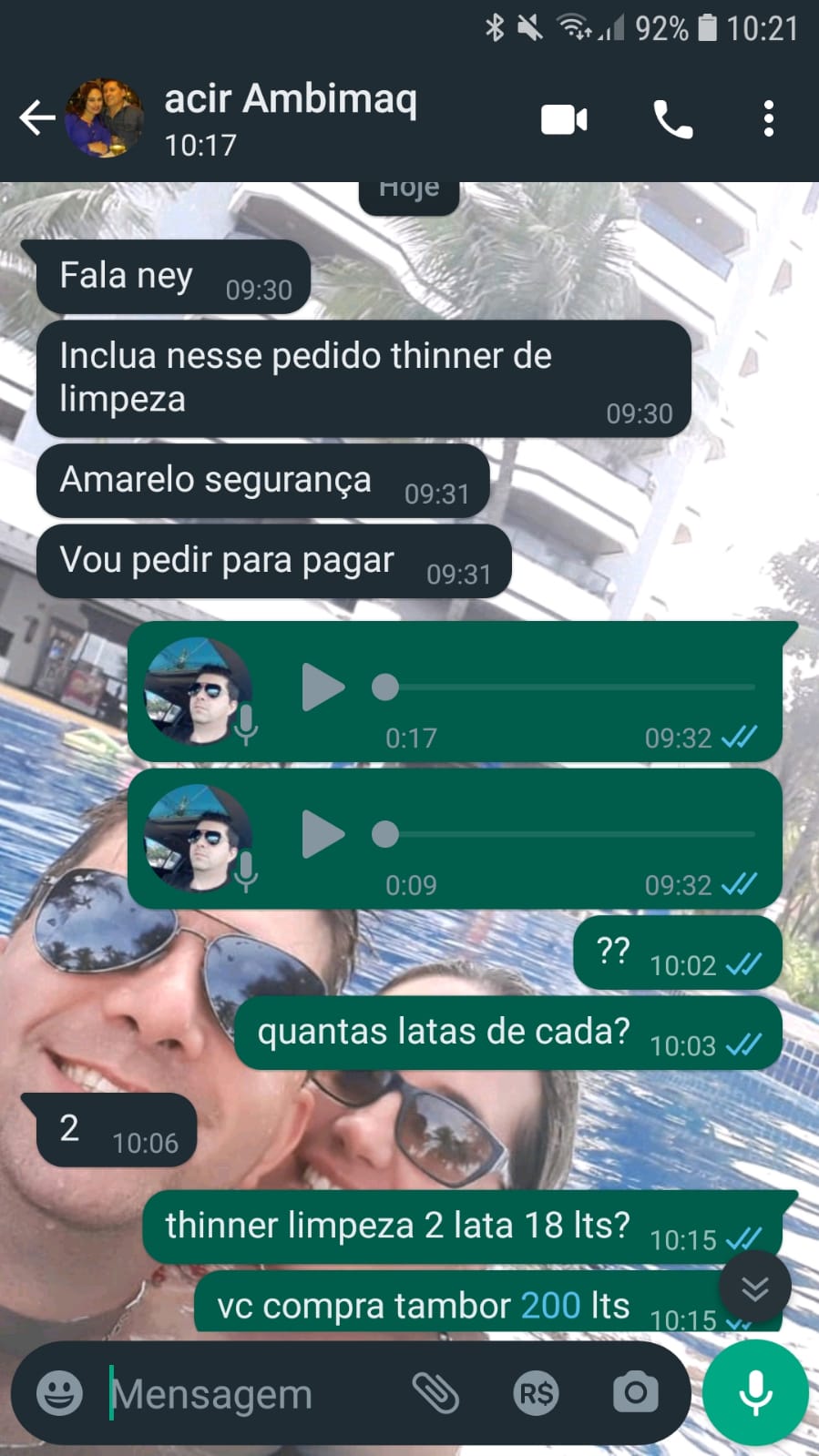This screenshot has width=819, height=1456.
Task: Play the 0:09 voice message
Action: [x=322, y=834]
